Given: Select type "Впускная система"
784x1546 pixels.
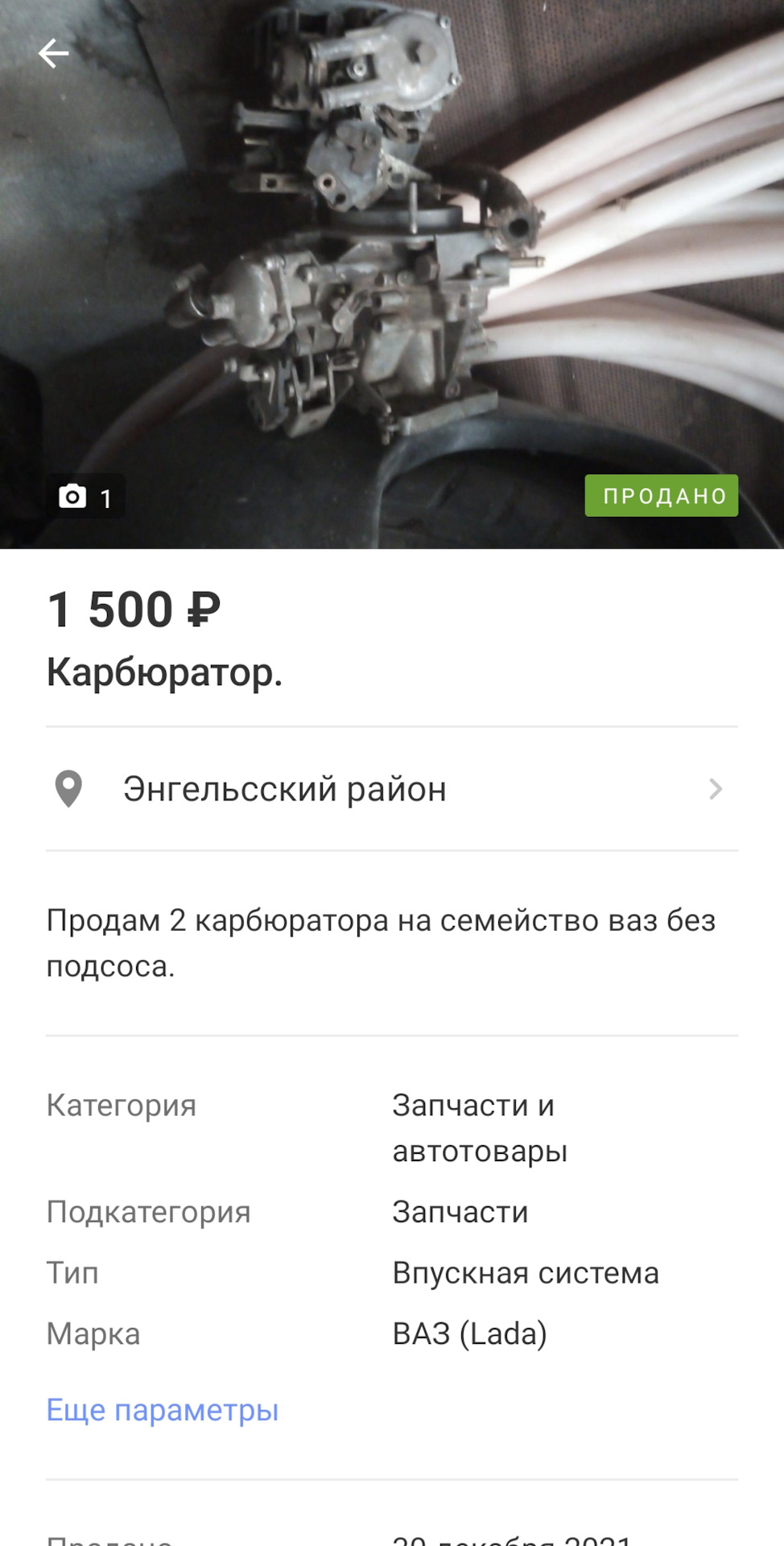Looking at the screenshot, I should point(525,1272).
